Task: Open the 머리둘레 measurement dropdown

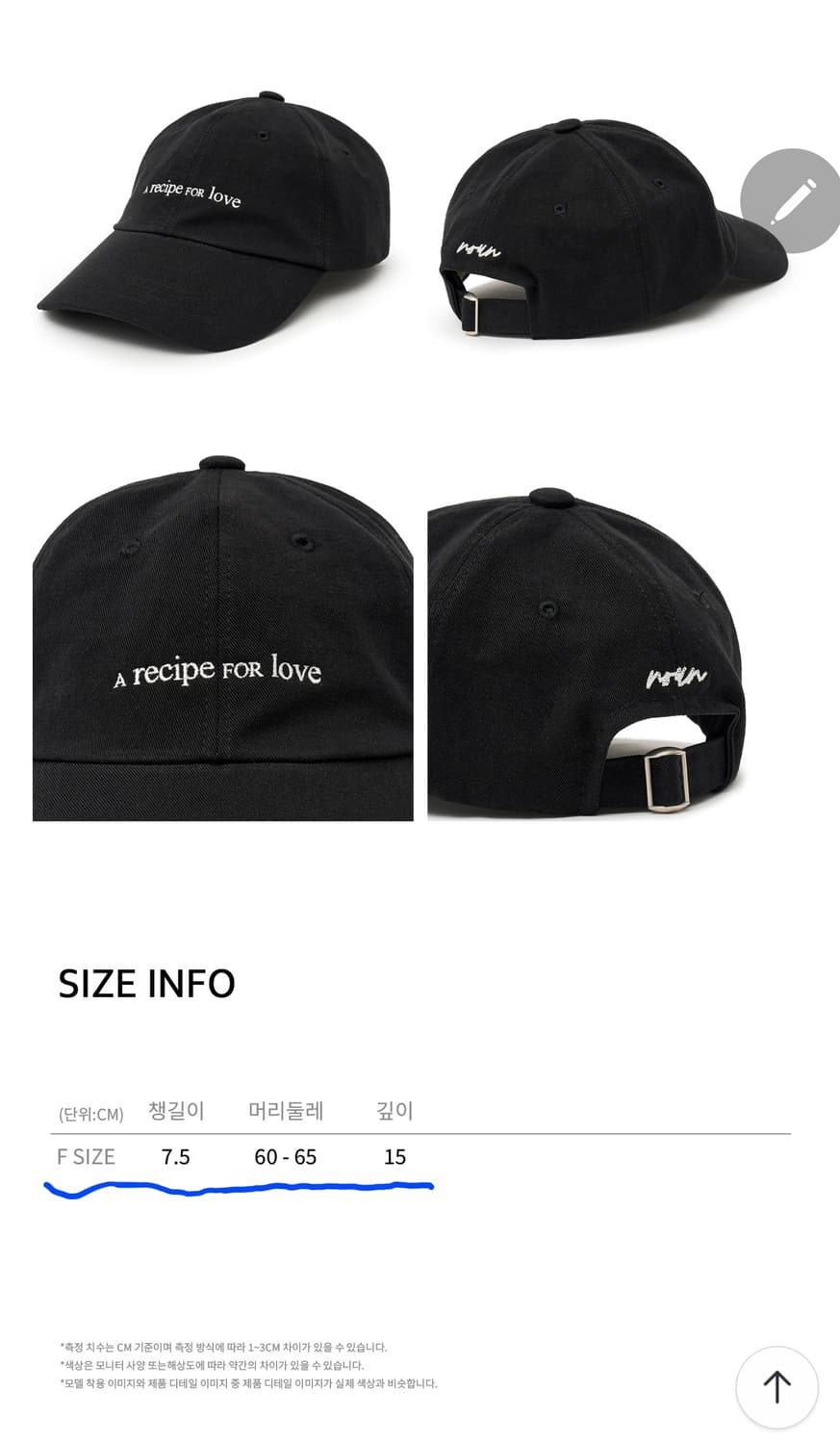Action: click(x=285, y=1111)
